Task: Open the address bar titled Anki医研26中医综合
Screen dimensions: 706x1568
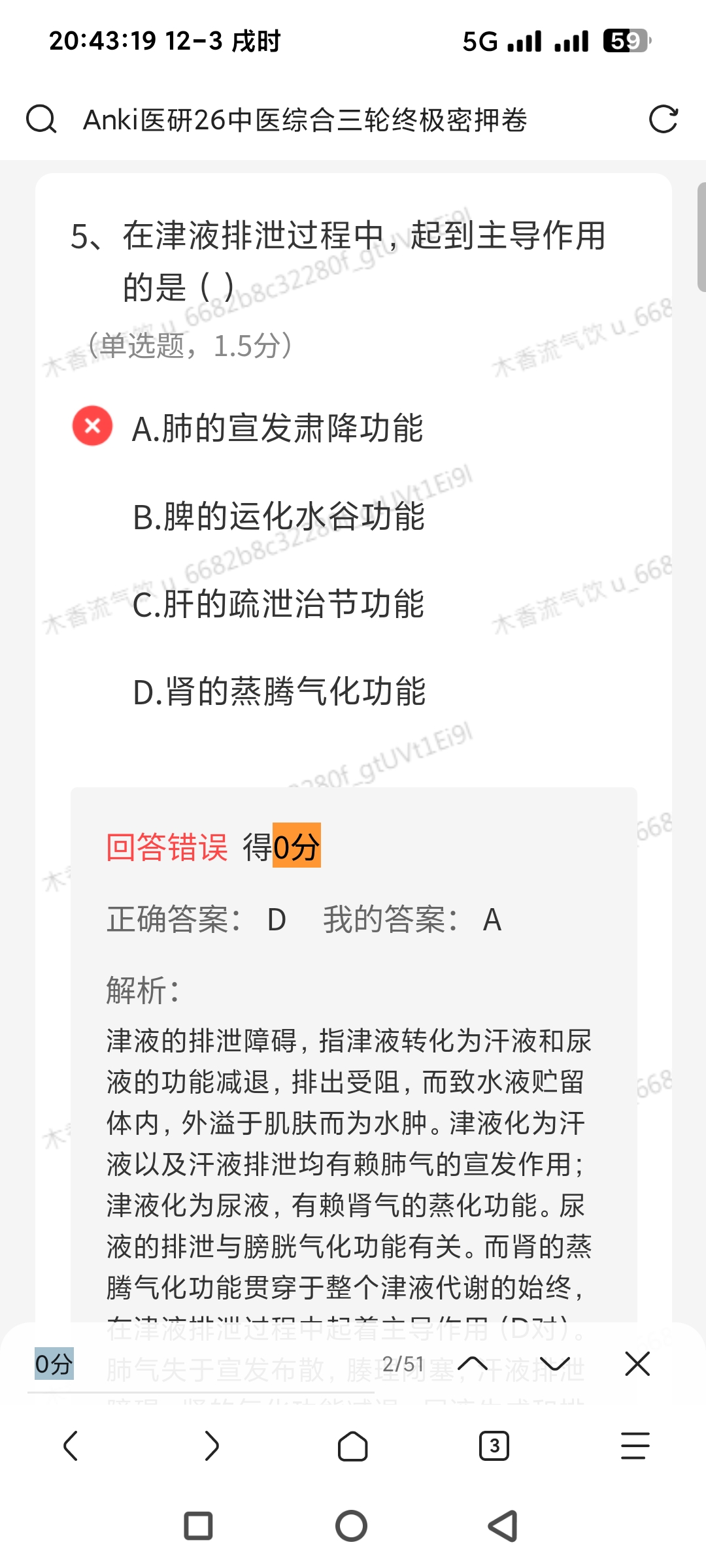Action: coord(305,120)
